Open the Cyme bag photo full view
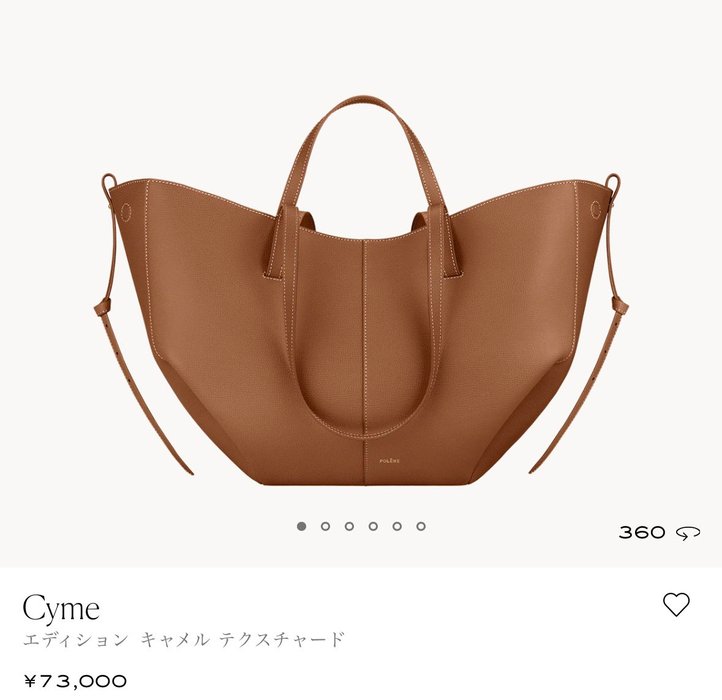722x700 pixels. pyautogui.click(x=360, y=300)
